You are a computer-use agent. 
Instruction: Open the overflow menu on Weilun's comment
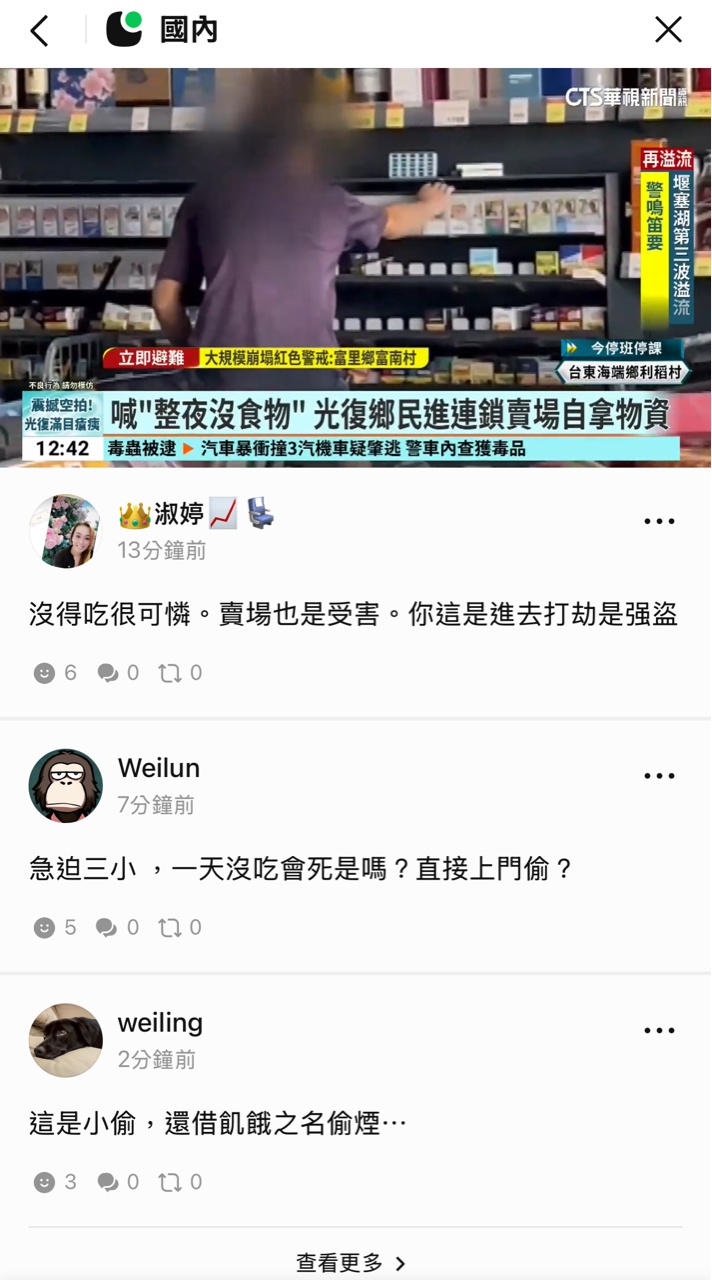click(x=659, y=776)
